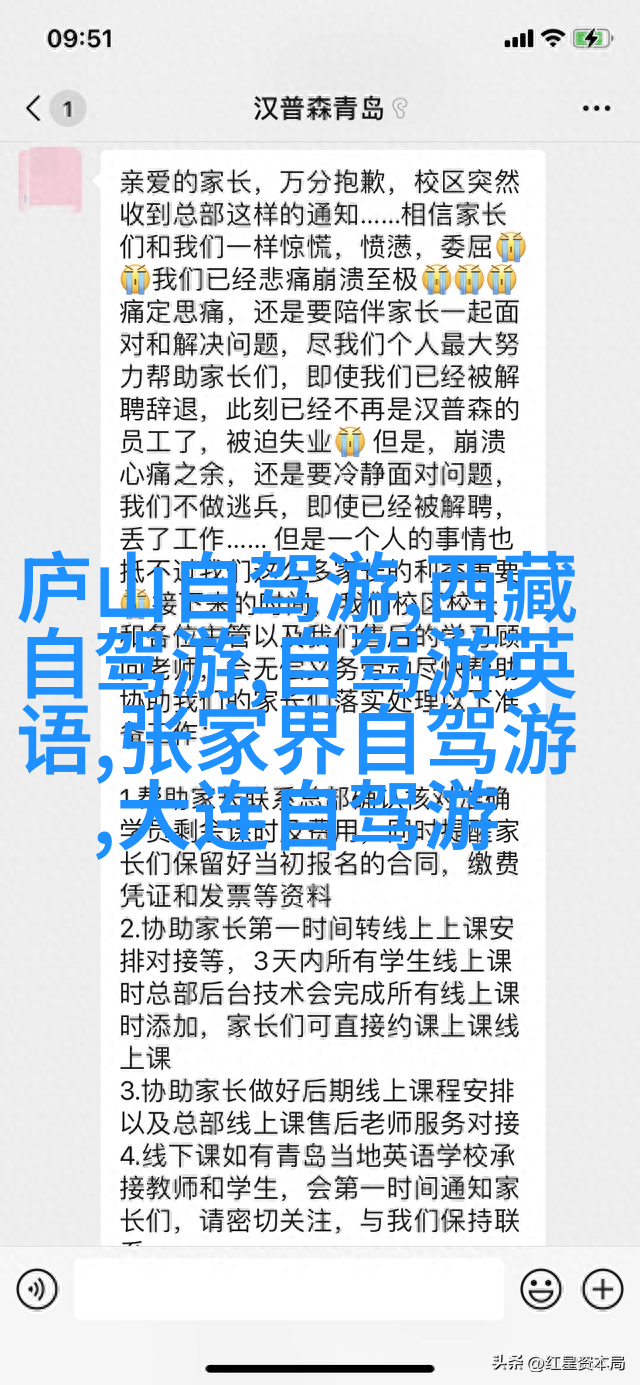
Task: Switch to voice message input
Action: (x=37, y=1290)
